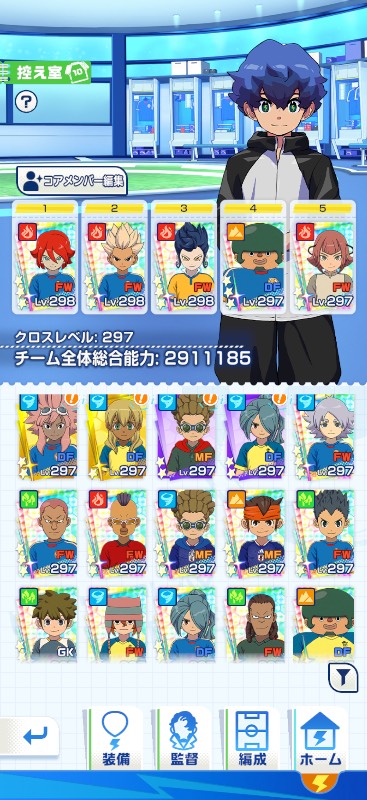The width and height of the screenshot is (367, 800).
Task: Select the brown-haired GK card
Action: coord(46,624)
